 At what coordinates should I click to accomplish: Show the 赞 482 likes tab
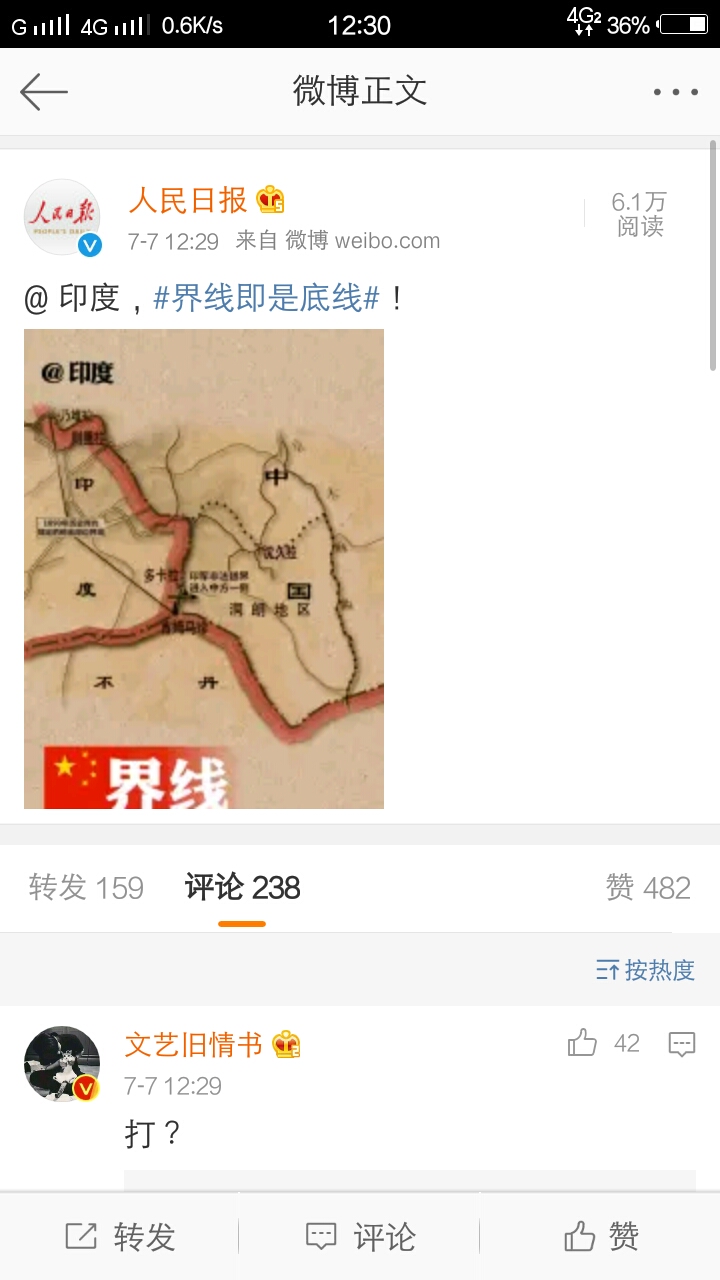648,887
